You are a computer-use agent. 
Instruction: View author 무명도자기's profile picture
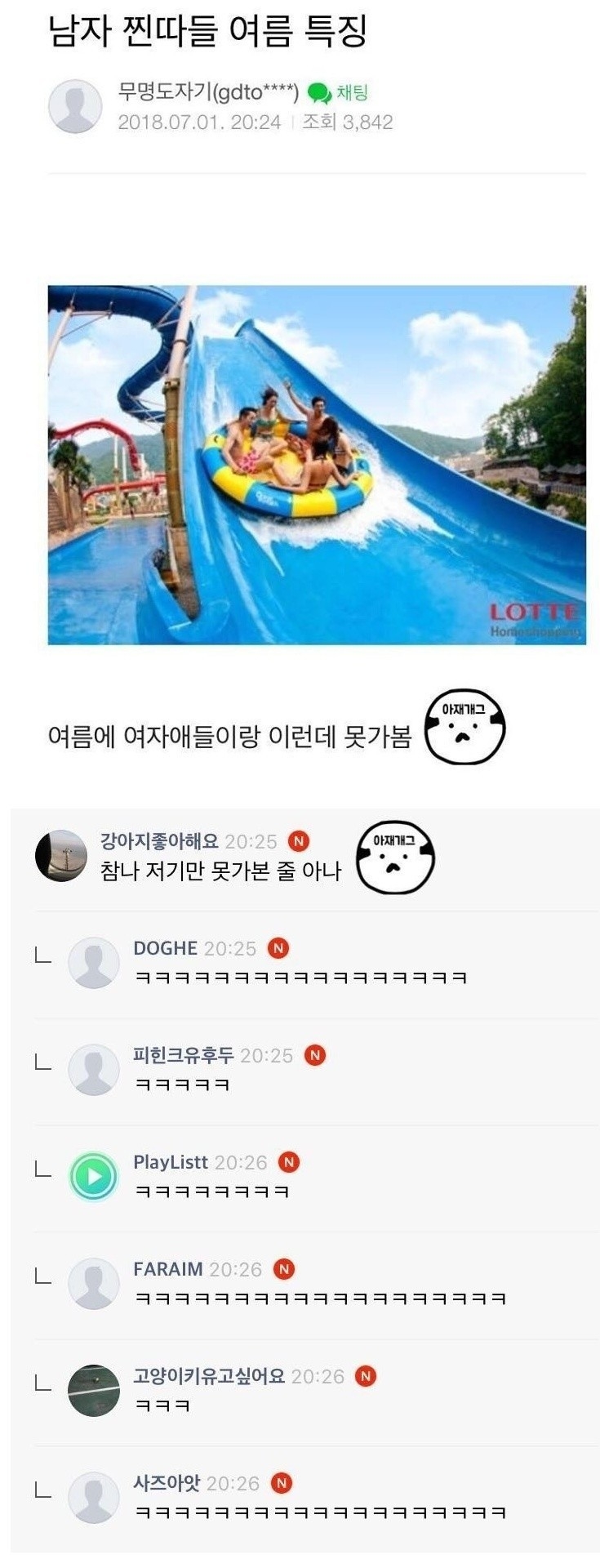[x=75, y=107]
